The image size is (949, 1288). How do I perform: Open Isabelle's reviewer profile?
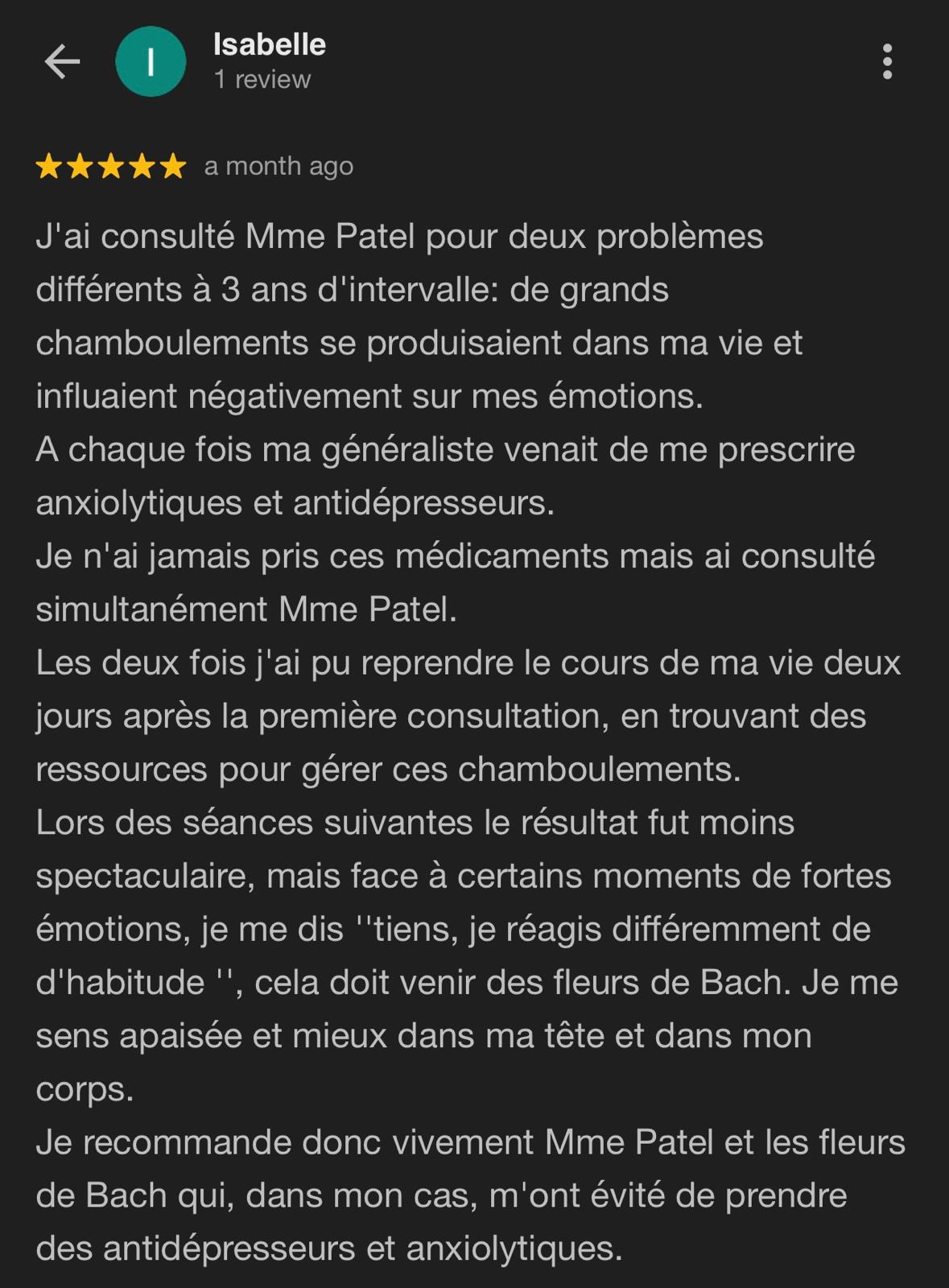pos(269,45)
